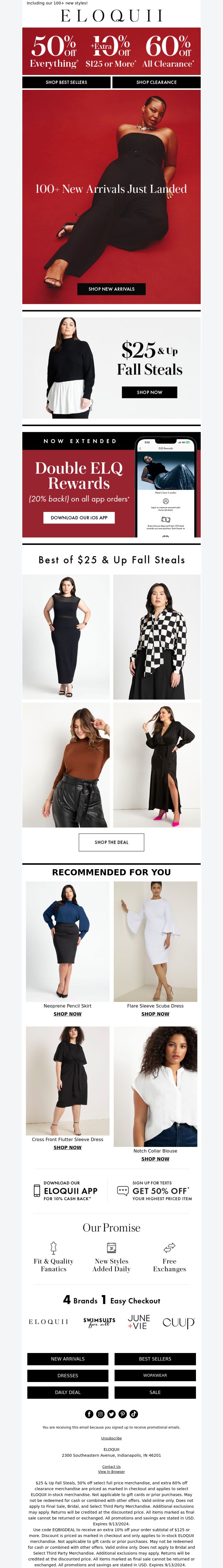Tap Download Our iOS App
Screen dimensions: 223x1568
[x=79, y=517]
